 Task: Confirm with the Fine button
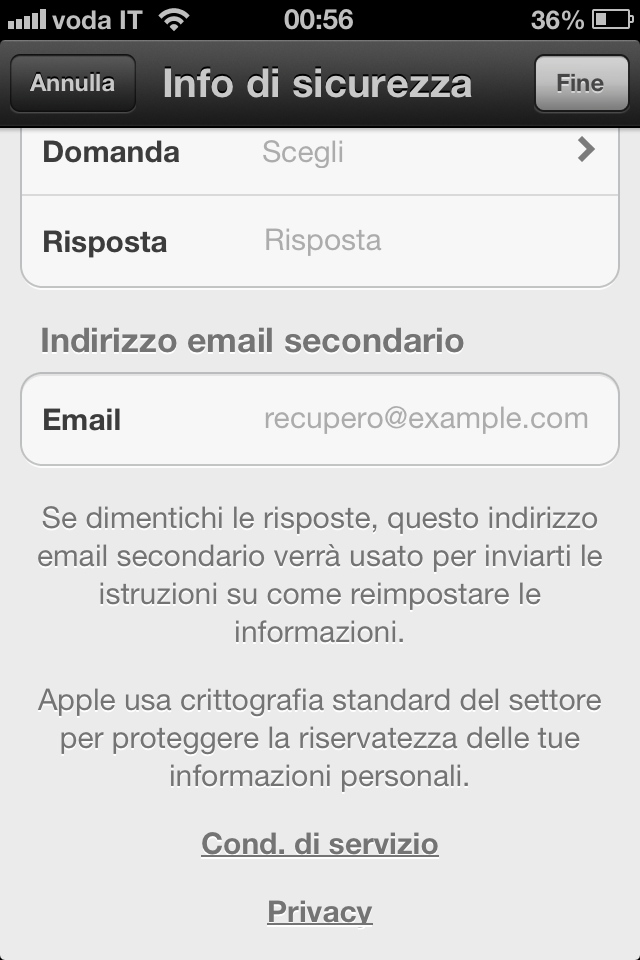580,84
